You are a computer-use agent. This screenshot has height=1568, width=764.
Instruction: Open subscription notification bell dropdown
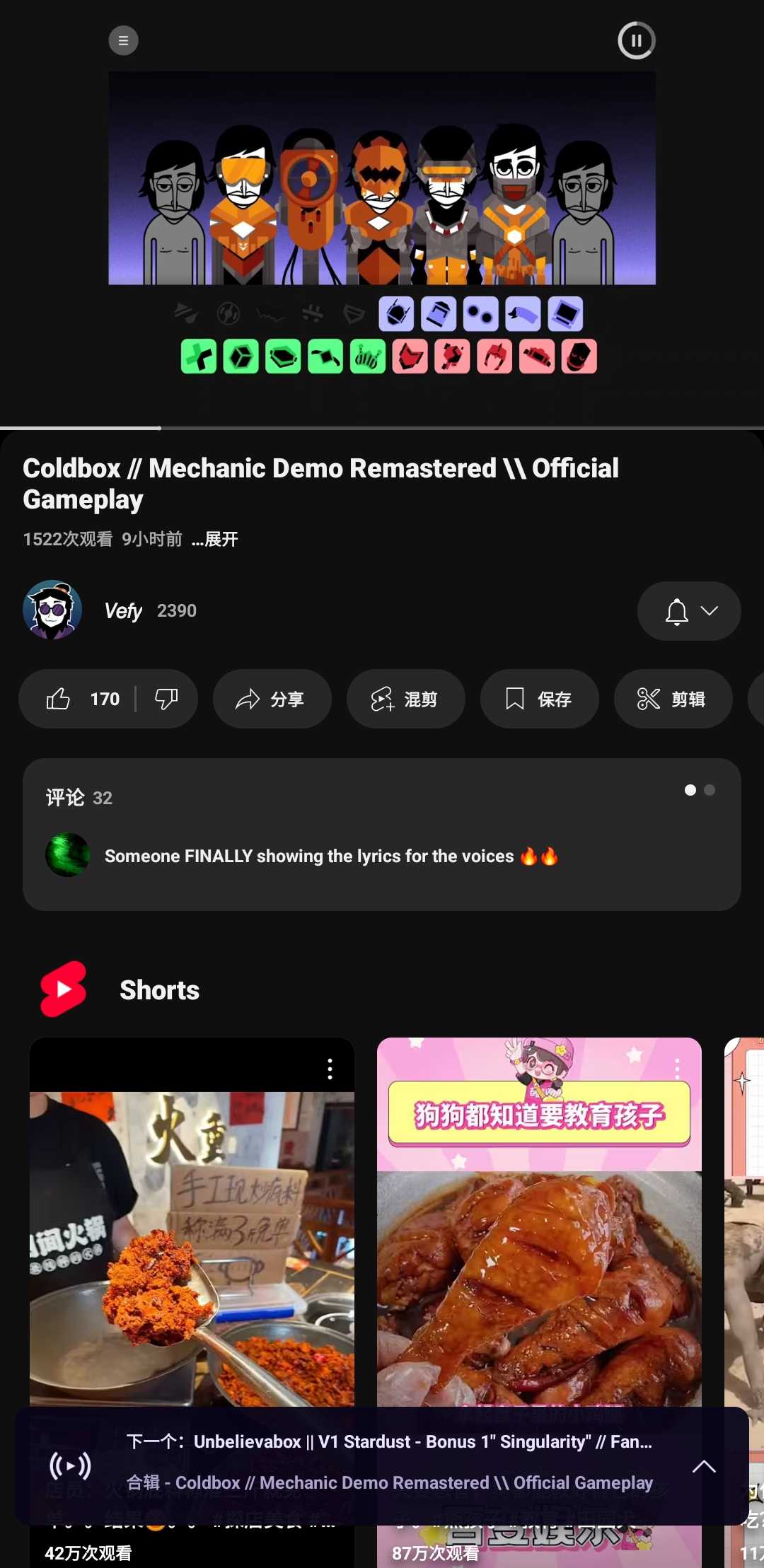pos(688,611)
